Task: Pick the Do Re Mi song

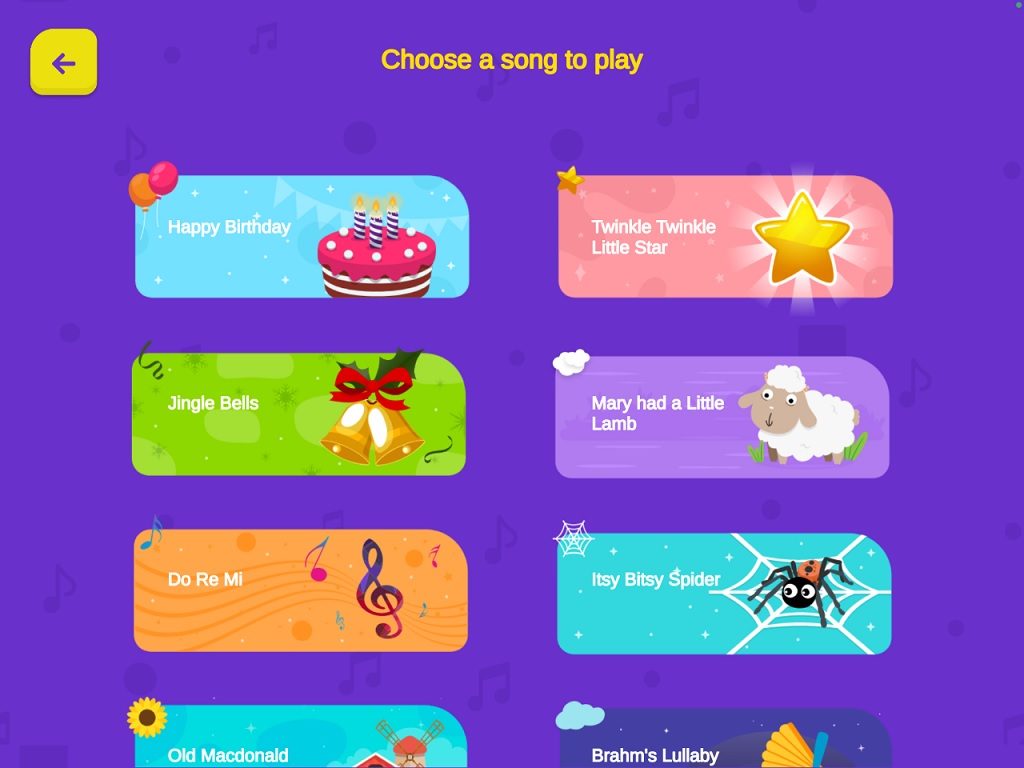Action: tap(300, 590)
